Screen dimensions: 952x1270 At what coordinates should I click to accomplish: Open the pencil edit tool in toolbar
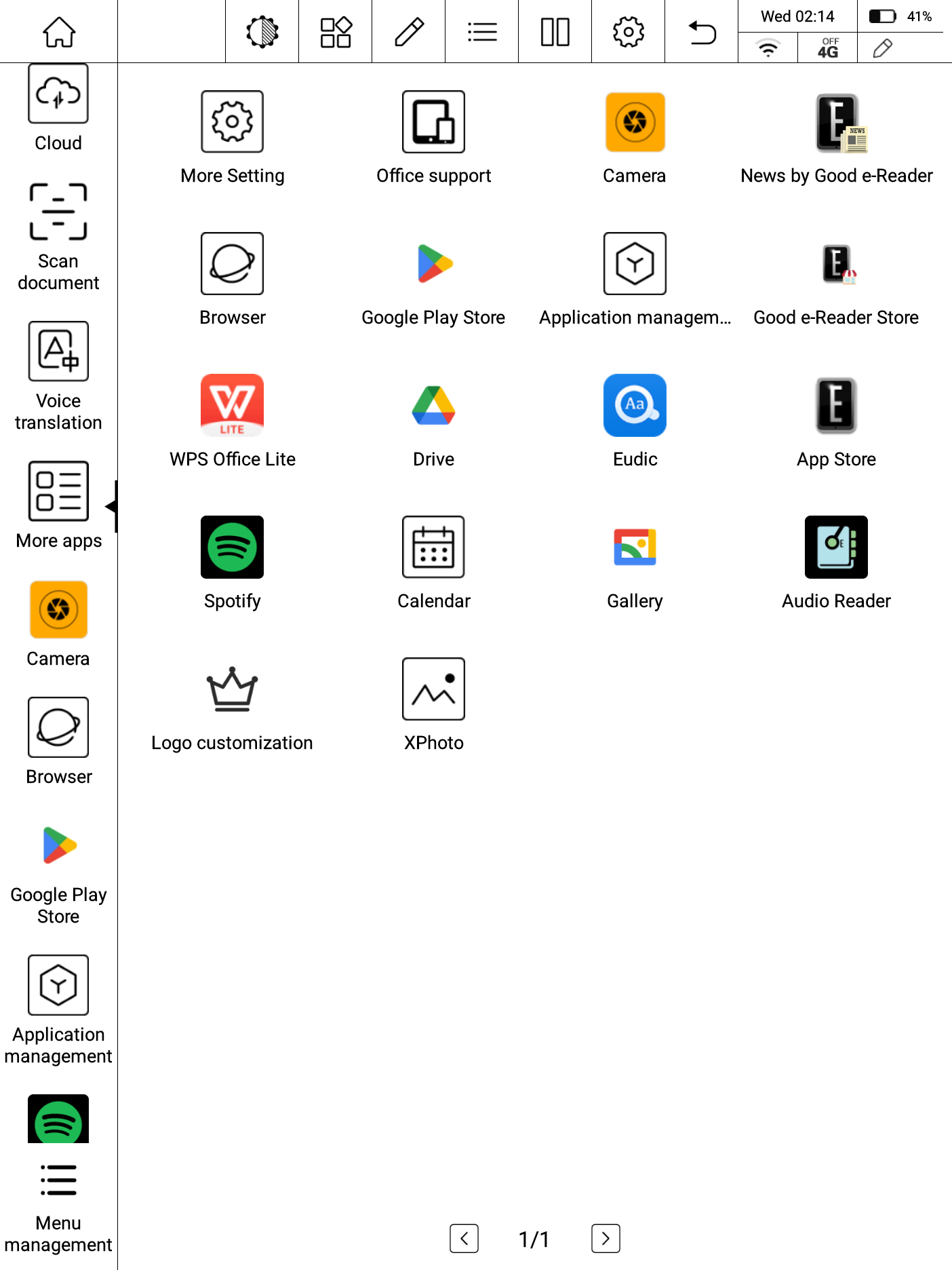point(409,32)
